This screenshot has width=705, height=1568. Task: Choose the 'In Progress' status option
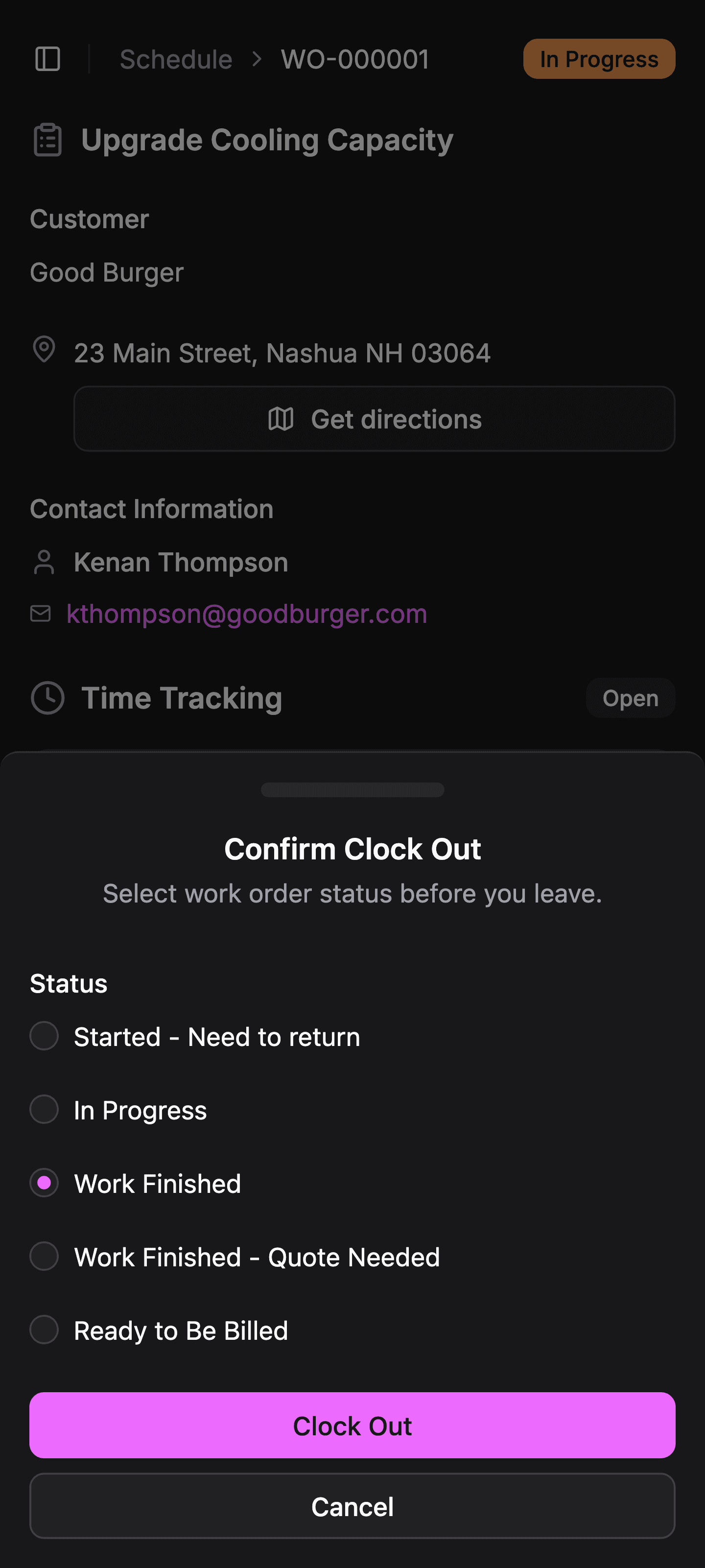[45, 1110]
